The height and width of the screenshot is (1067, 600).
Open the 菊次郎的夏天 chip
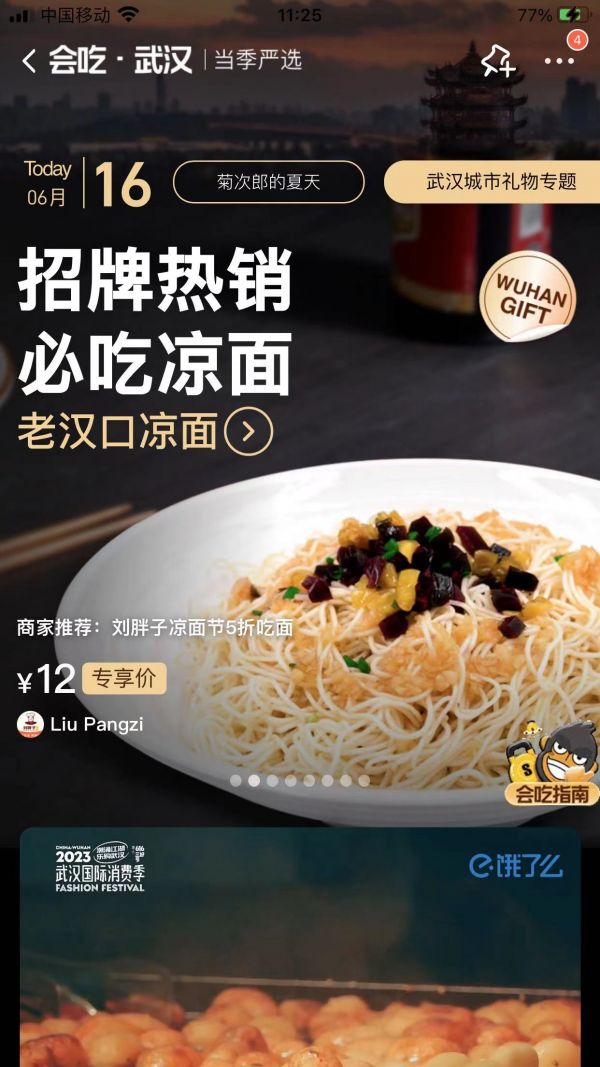(269, 182)
